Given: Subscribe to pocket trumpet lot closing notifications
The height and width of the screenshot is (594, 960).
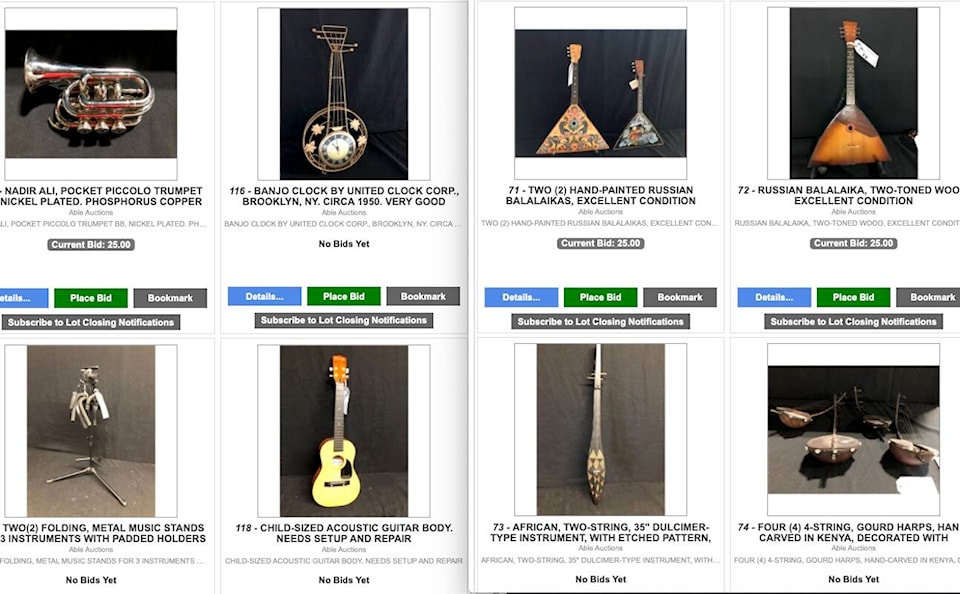Looking at the screenshot, I should (91, 322).
